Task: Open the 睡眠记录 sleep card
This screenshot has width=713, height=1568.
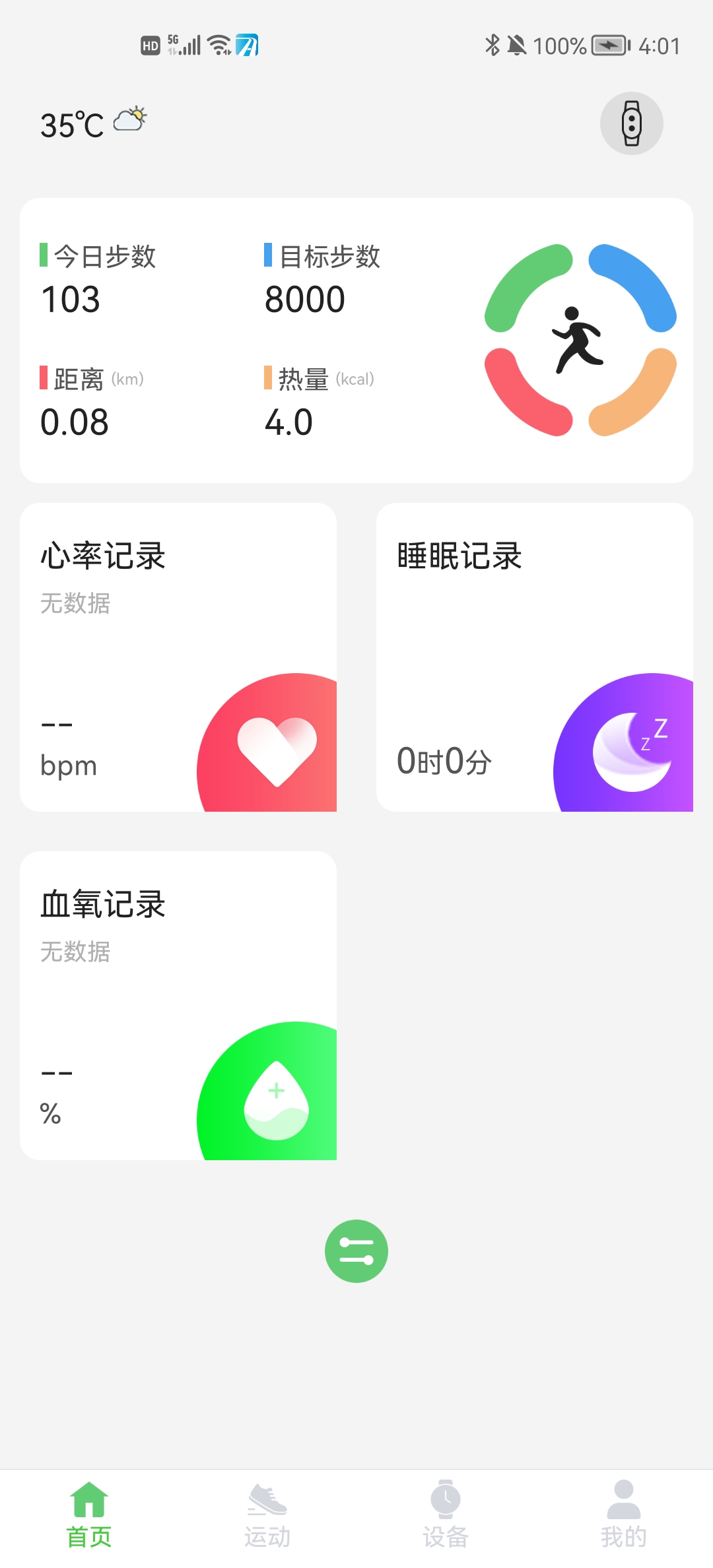Action: pos(534,657)
